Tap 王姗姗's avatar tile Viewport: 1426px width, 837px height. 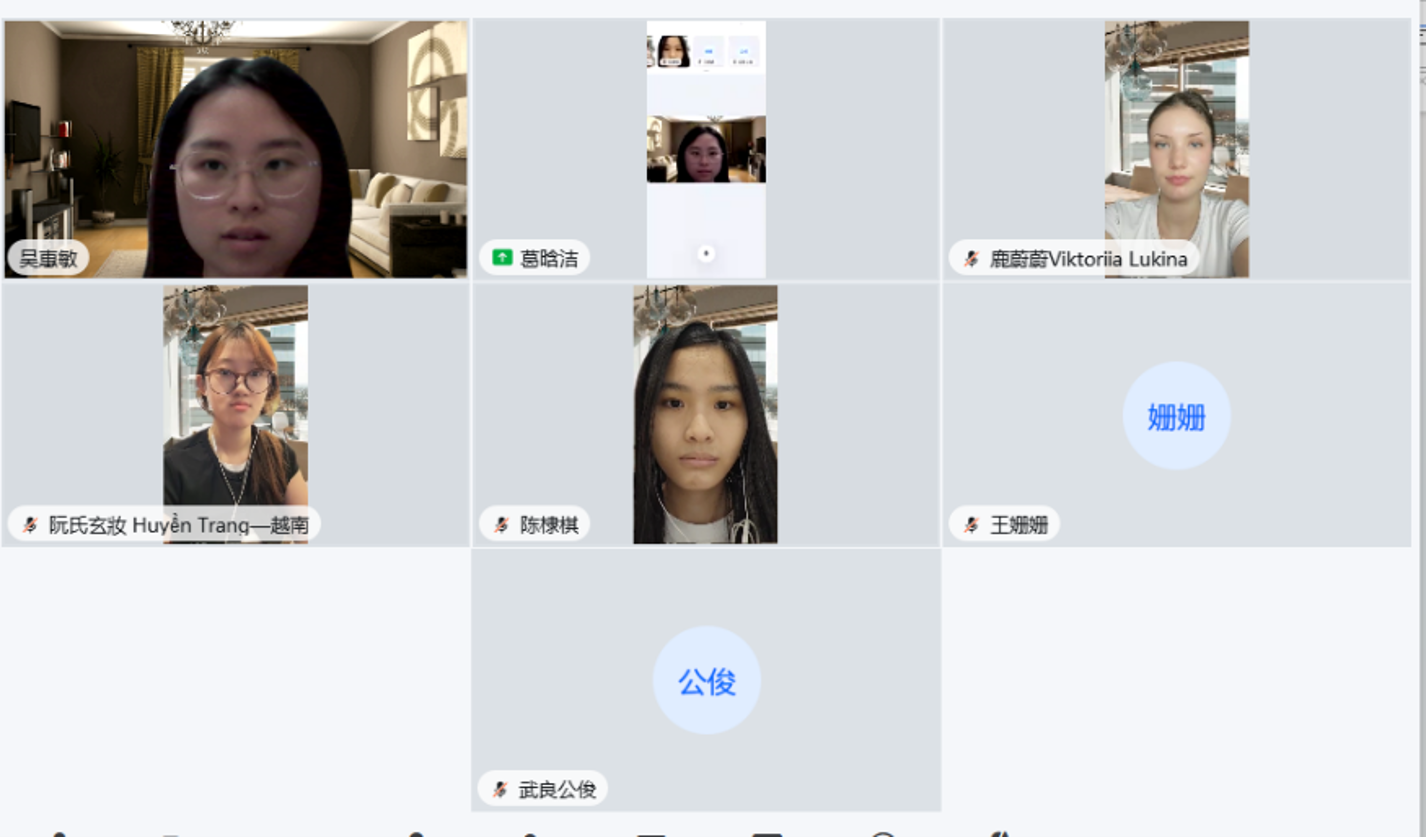tap(1177, 414)
